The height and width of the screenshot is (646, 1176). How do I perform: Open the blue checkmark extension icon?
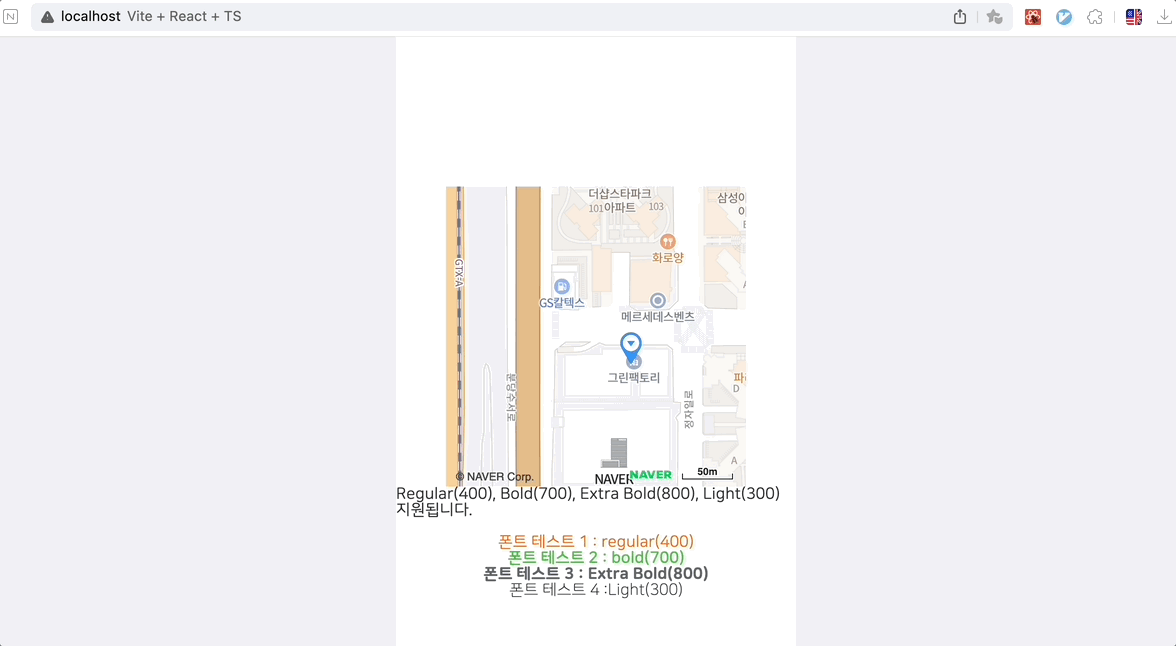(x=1064, y=17)
